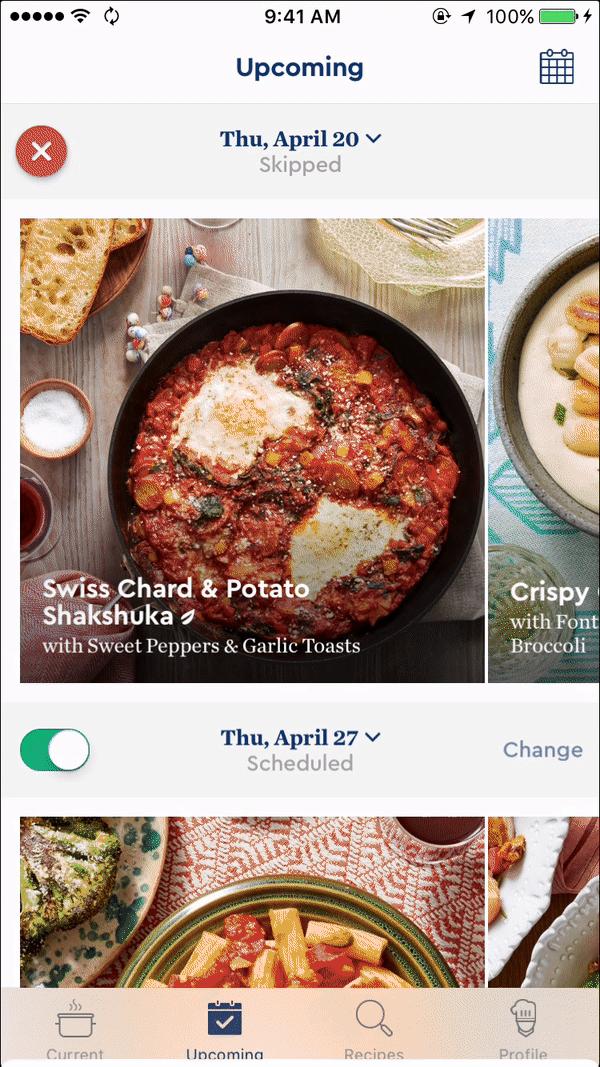Open the Profile tab
600x1067 pixels.
pyautogui.click(x=523, y=1030)
